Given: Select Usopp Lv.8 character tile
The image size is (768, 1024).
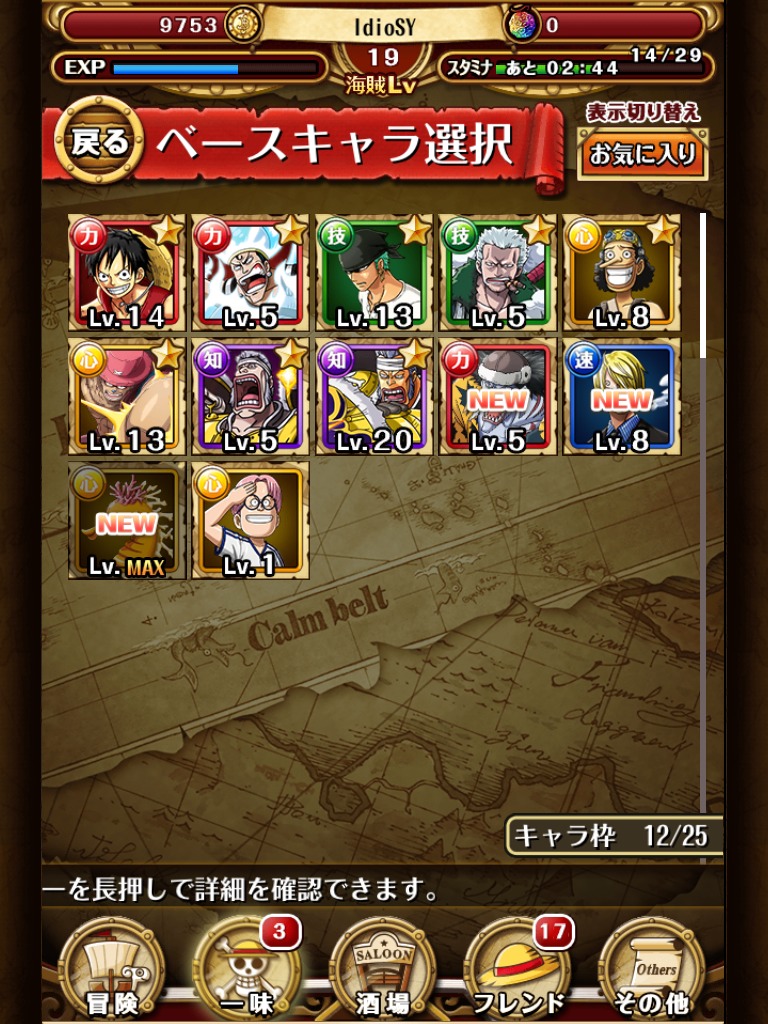Looking at the screenshot, I should [x=621, y=272].
